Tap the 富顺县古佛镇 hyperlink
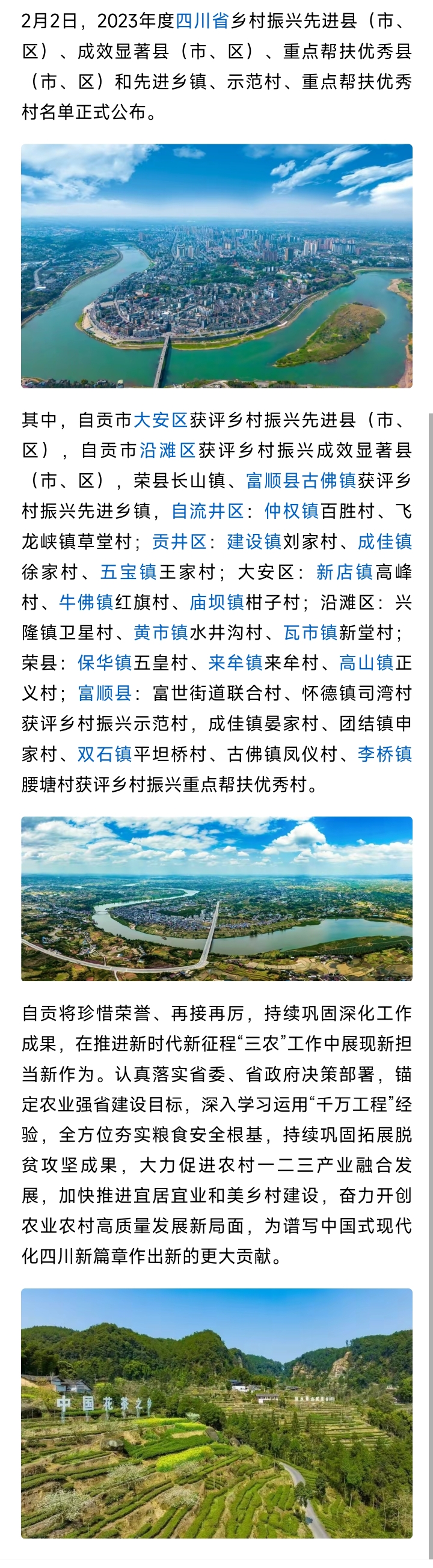The width and height of the screenshot is (433, 1568). click(301, 481)
